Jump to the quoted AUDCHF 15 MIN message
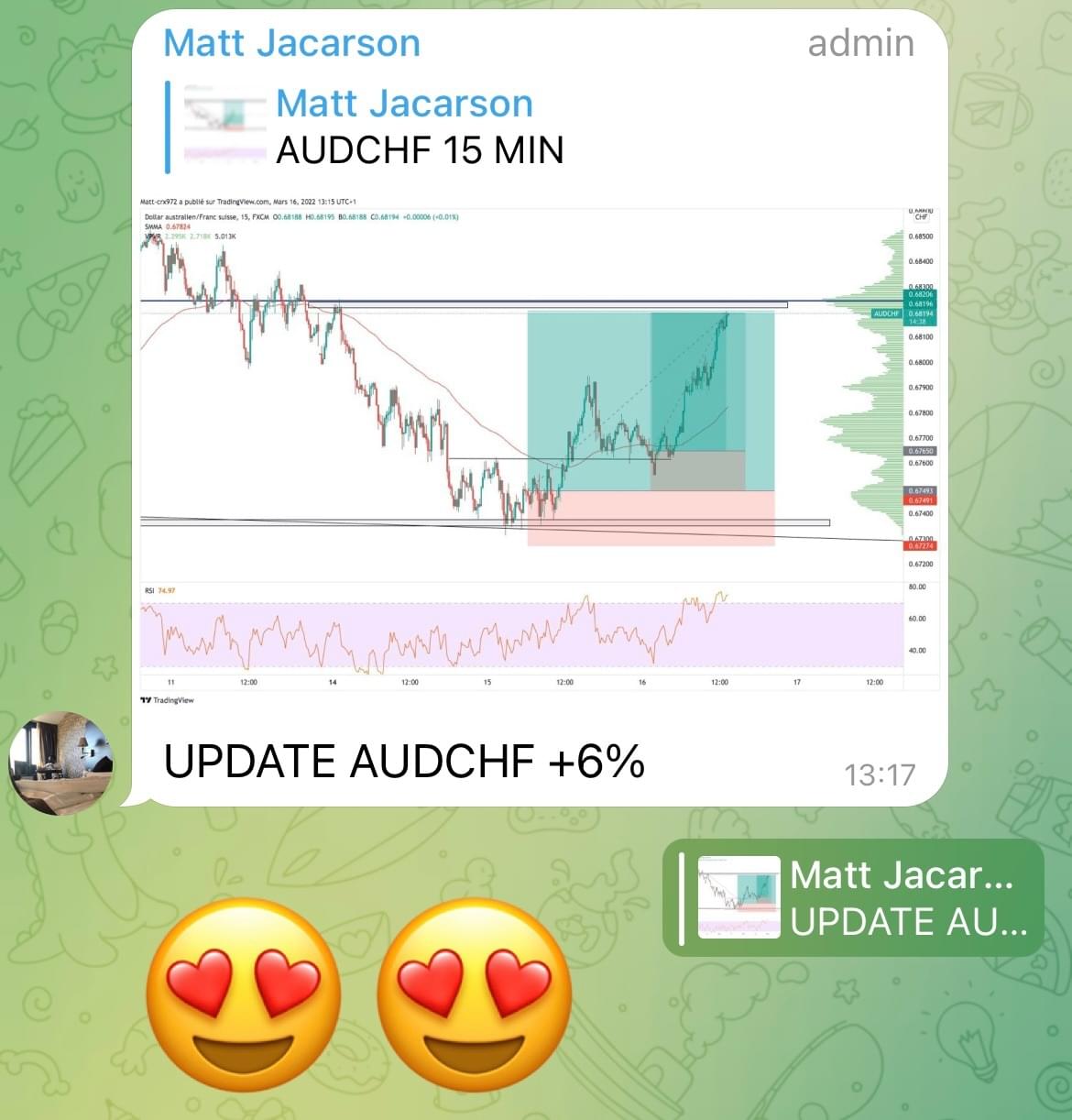The width and height of the screenshot is (1072, 1120). (403, 127)
